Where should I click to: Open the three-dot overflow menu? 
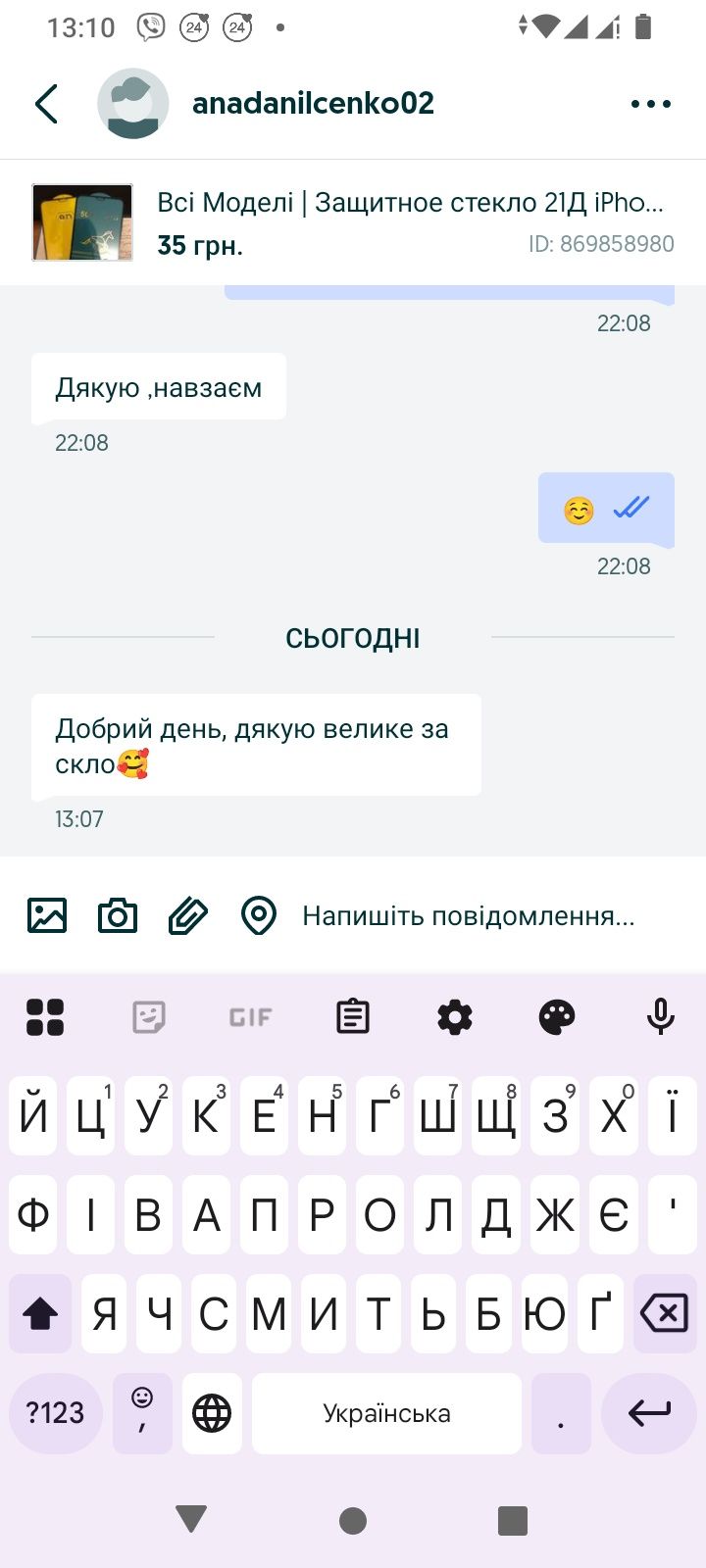click(651, 104)
